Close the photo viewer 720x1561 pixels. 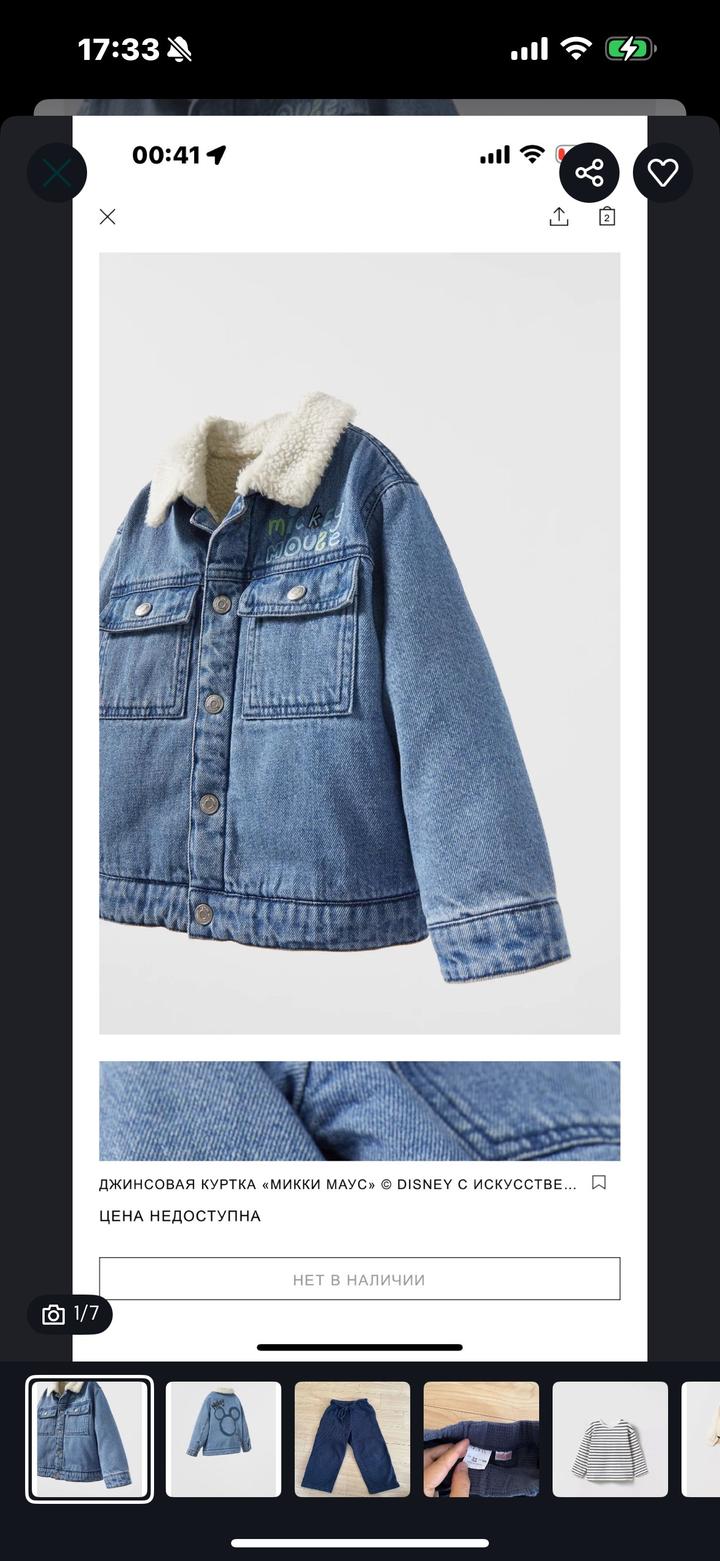click(x=57, y=173)
